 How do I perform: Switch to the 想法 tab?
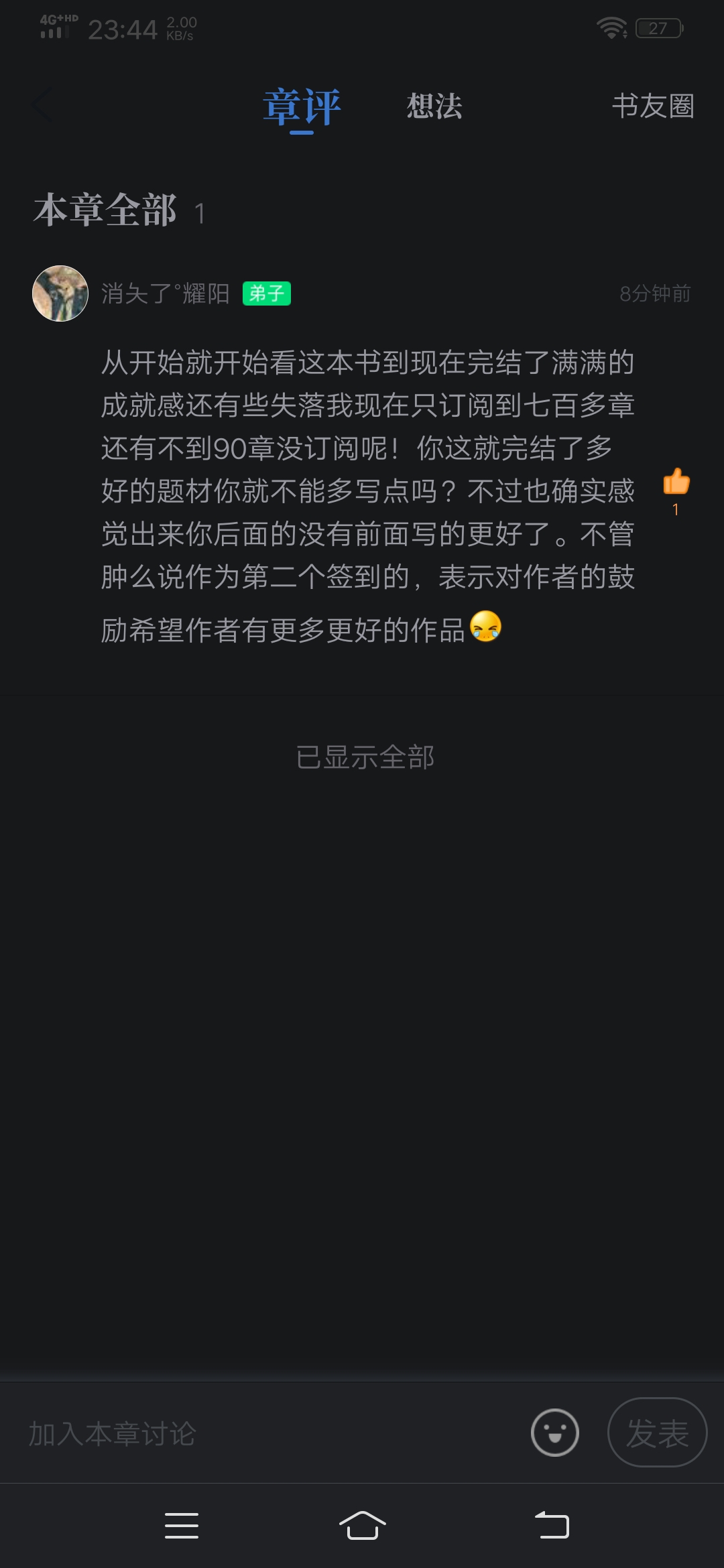pos(434,106)
